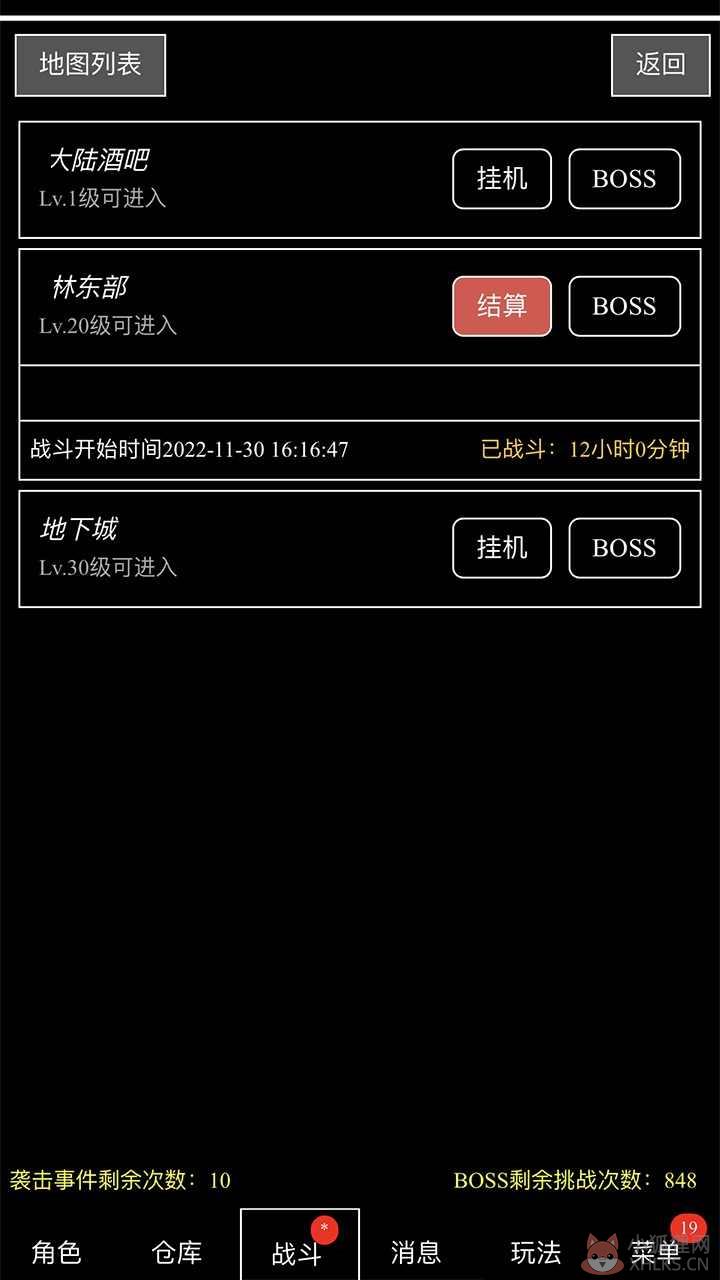720x1280 pixels.
Task: Challenge the BOSS in 地下城
Action: point(625,548)
